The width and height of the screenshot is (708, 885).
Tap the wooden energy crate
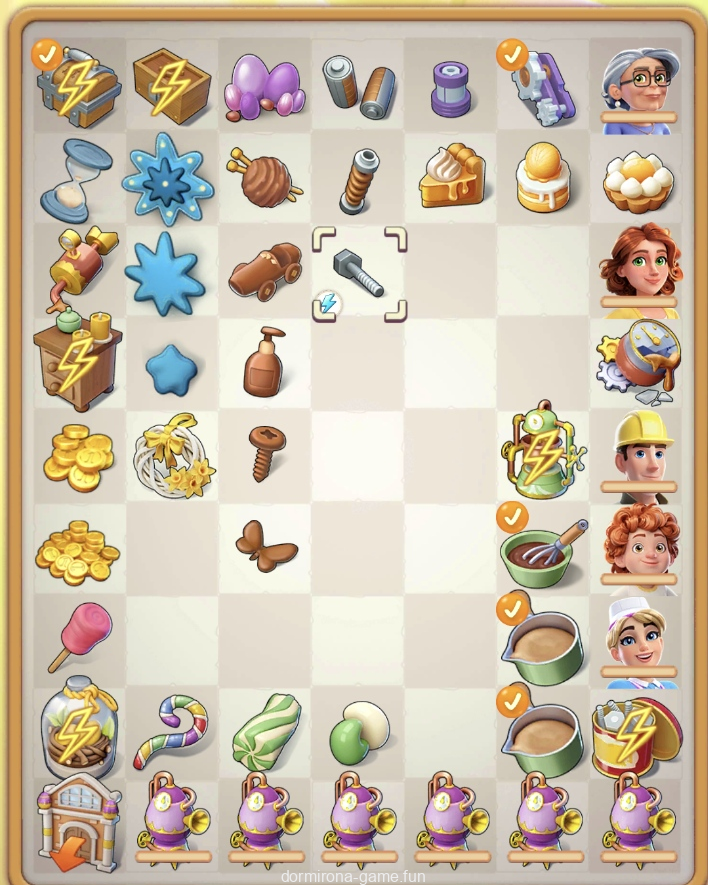click(171, 82)
